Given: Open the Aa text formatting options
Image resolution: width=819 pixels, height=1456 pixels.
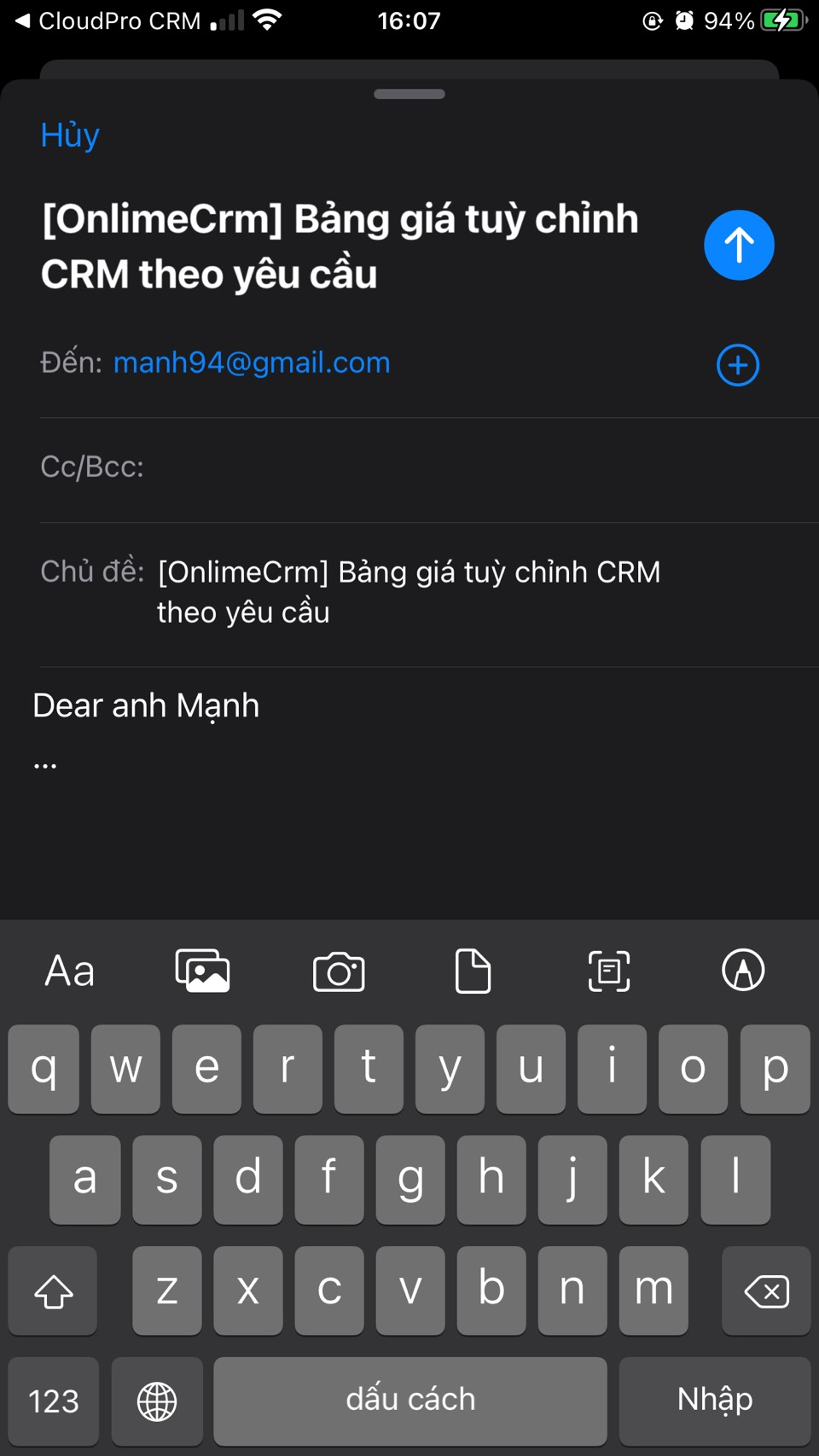Looking at the screenshot, I should coord(70,971).
